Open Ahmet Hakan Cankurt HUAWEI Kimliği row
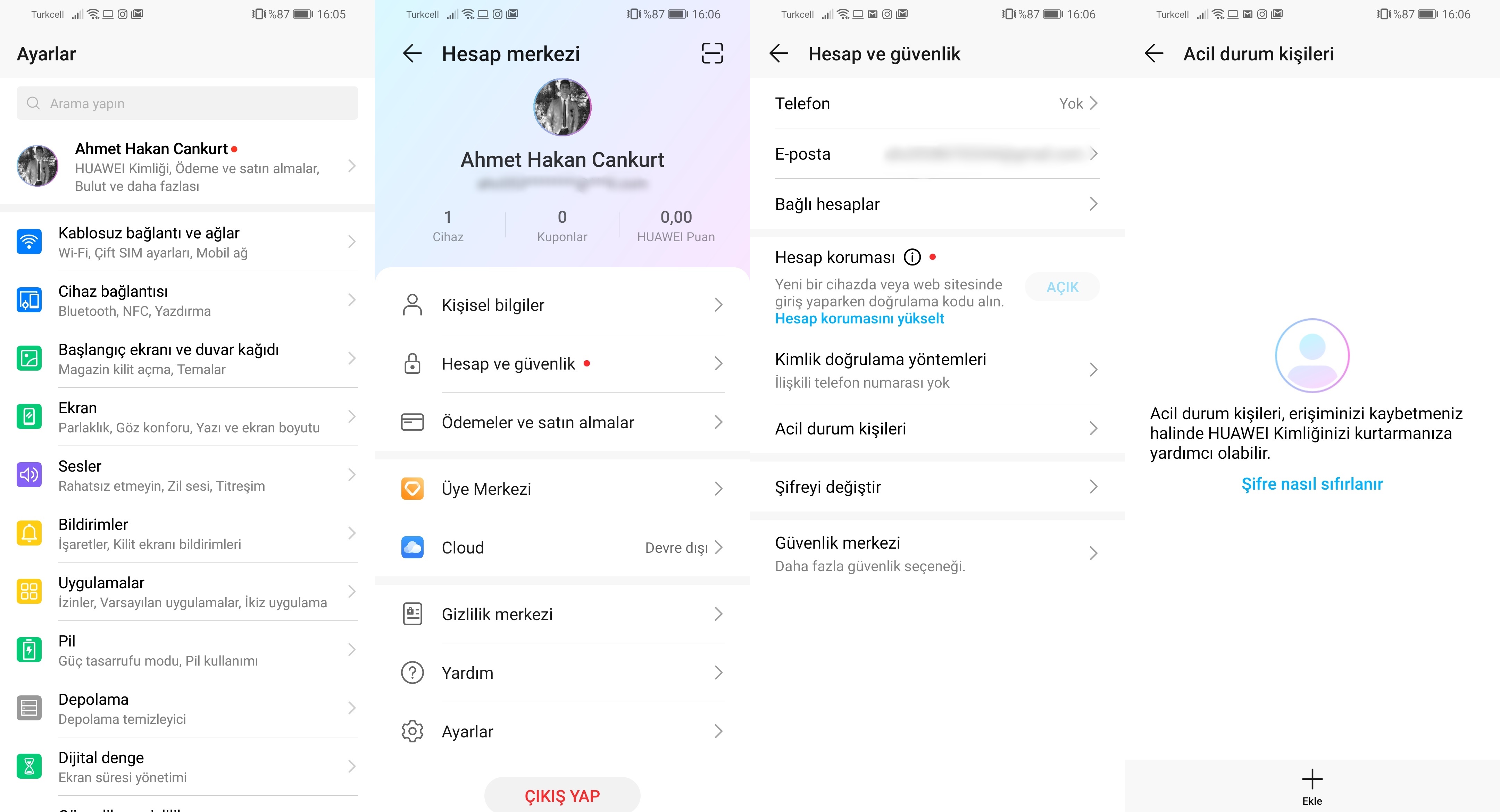1500x812 pixels. (x=186, y=167)
